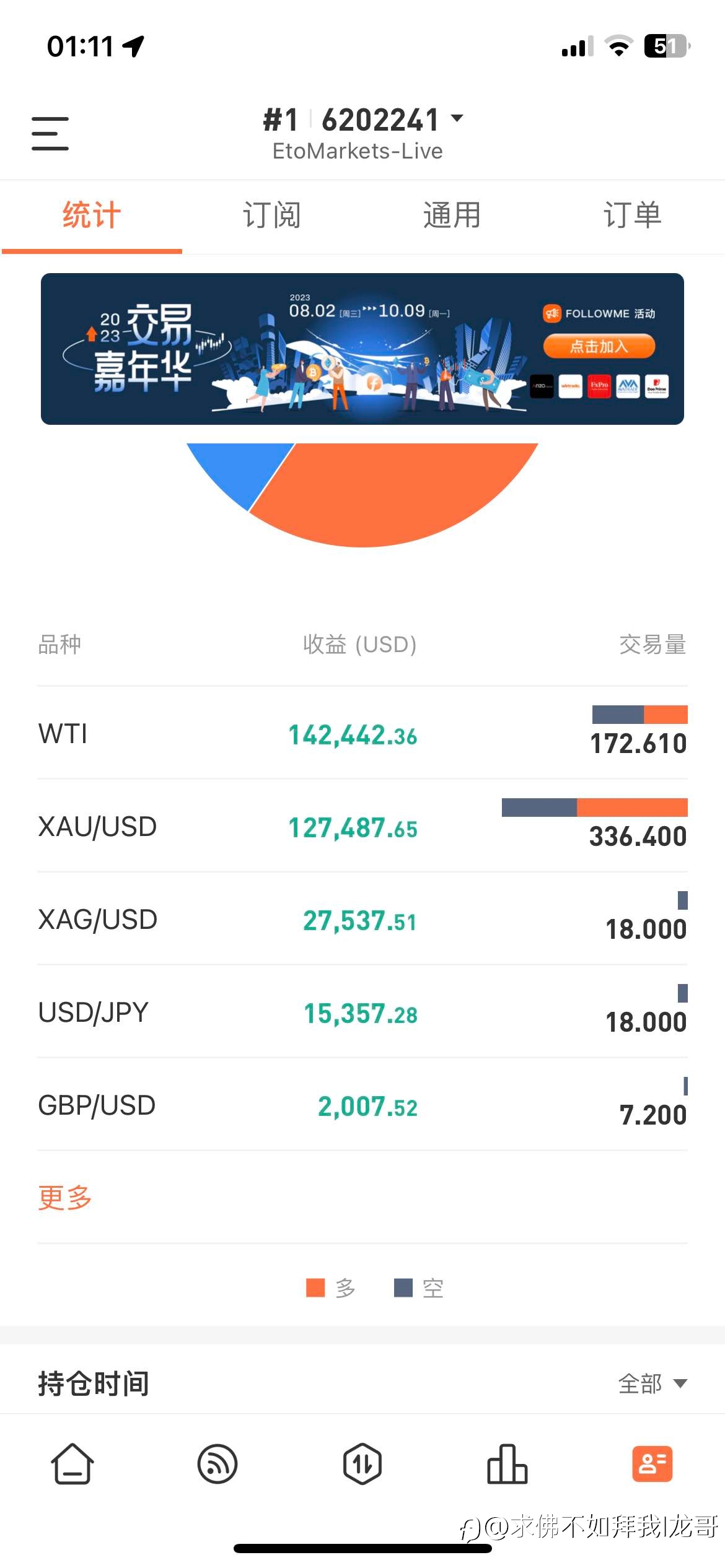Image resolution: width=725 pixels, height=1568 pixels.
Task: Switch to the 订单 tab
Action: [632, 216]
